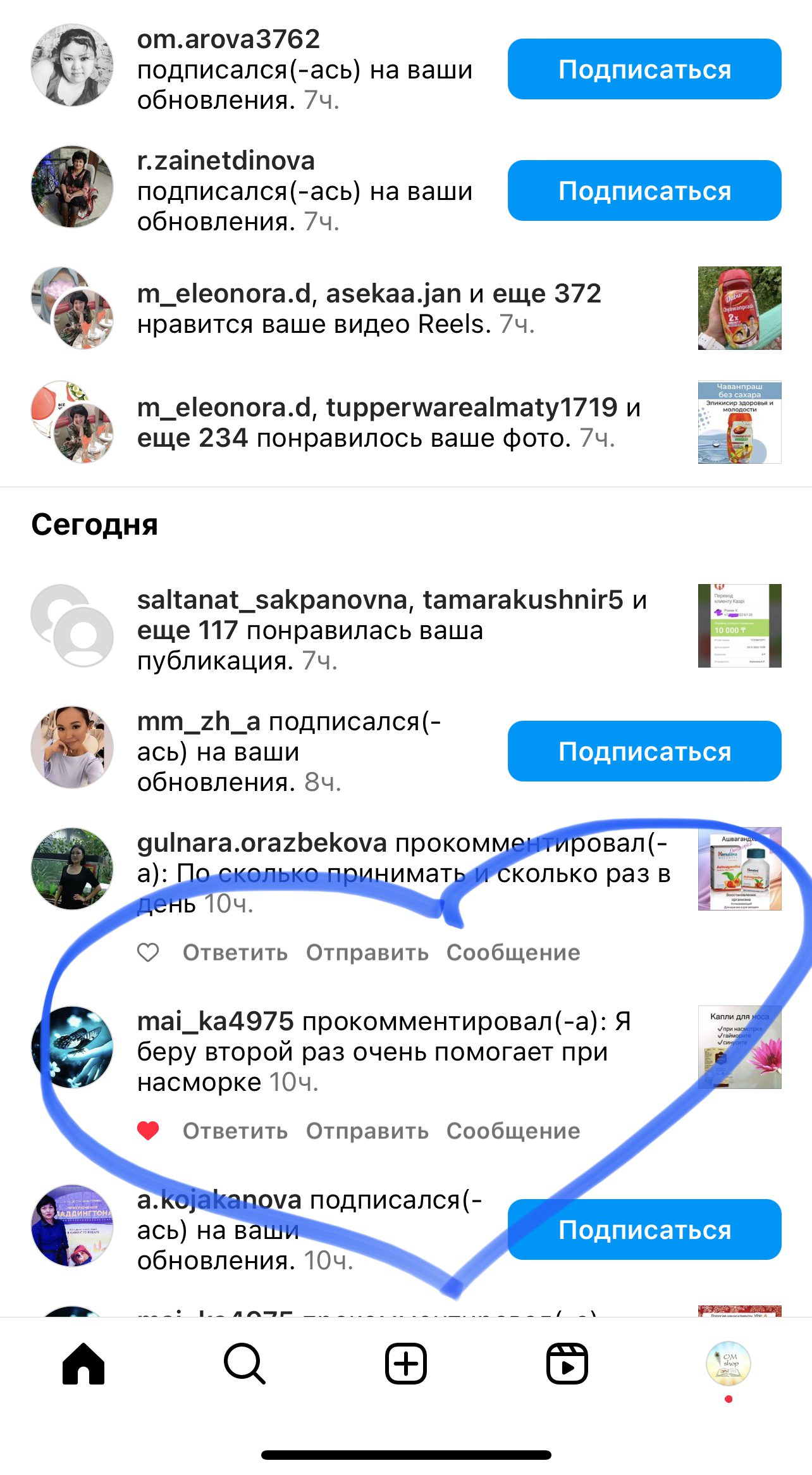812x1475 pixels.
Task: Tap Отправить Сообщение under gulnara.orazbekova's comment
Action: [443, 952]
